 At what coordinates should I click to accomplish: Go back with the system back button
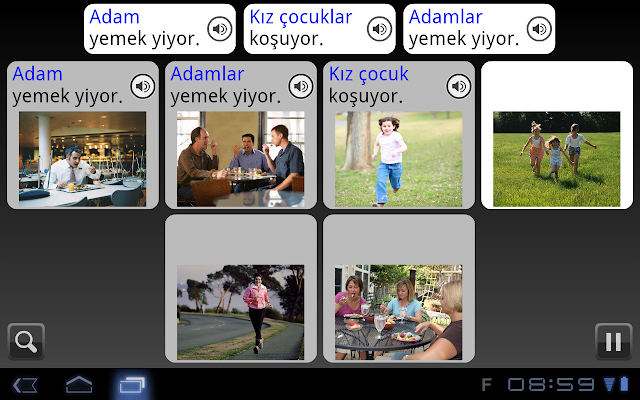pos(26,385)
